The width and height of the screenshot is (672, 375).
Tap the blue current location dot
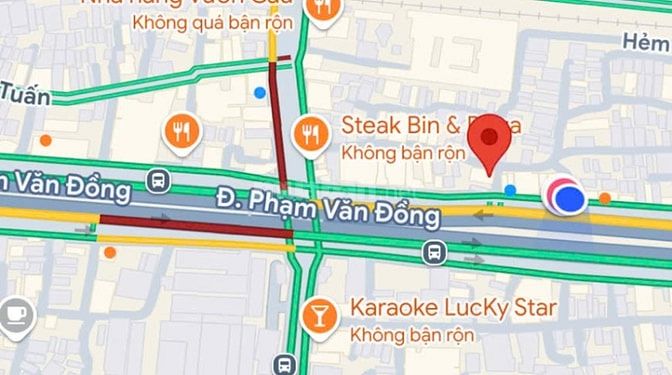(569, 199)
